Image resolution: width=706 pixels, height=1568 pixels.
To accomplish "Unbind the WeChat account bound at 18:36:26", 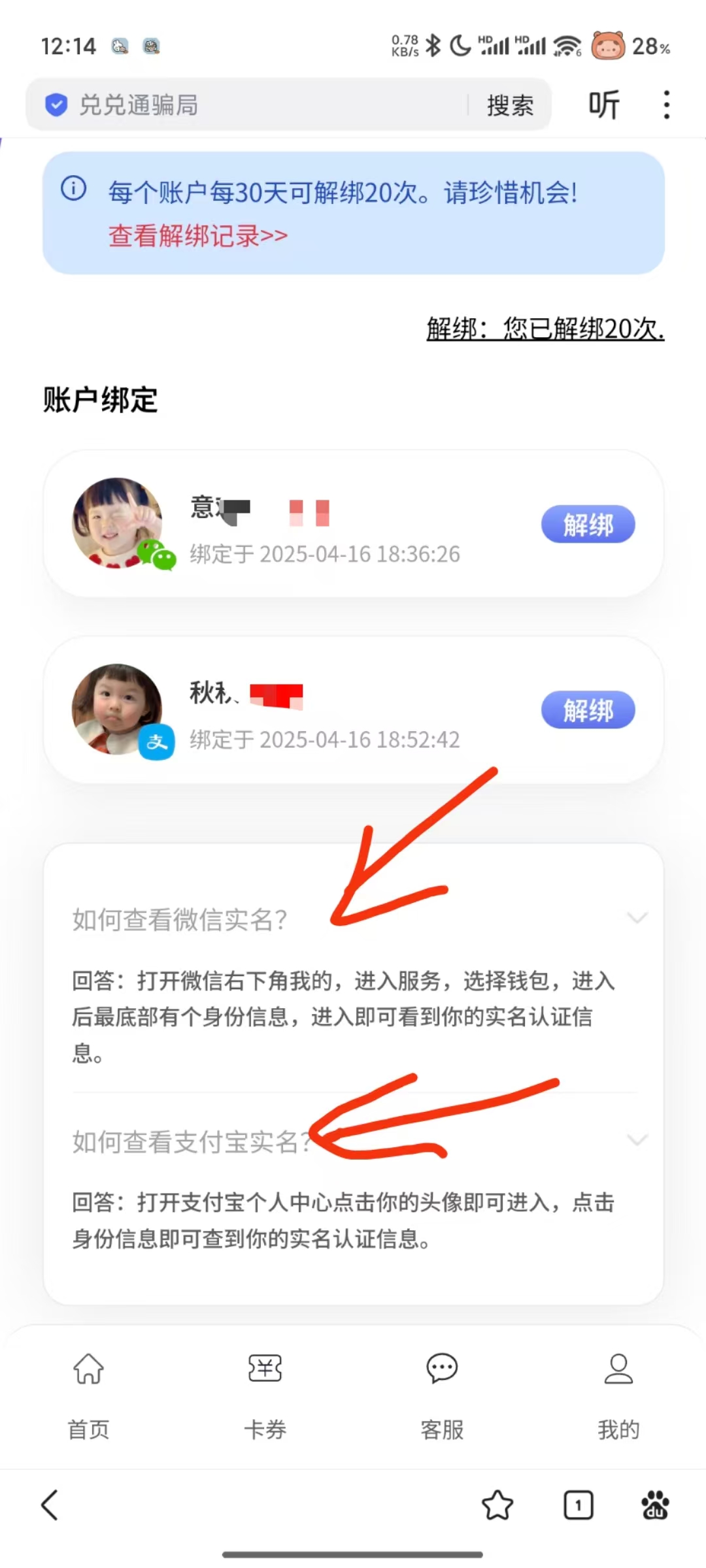I will (x=588, y=525).
